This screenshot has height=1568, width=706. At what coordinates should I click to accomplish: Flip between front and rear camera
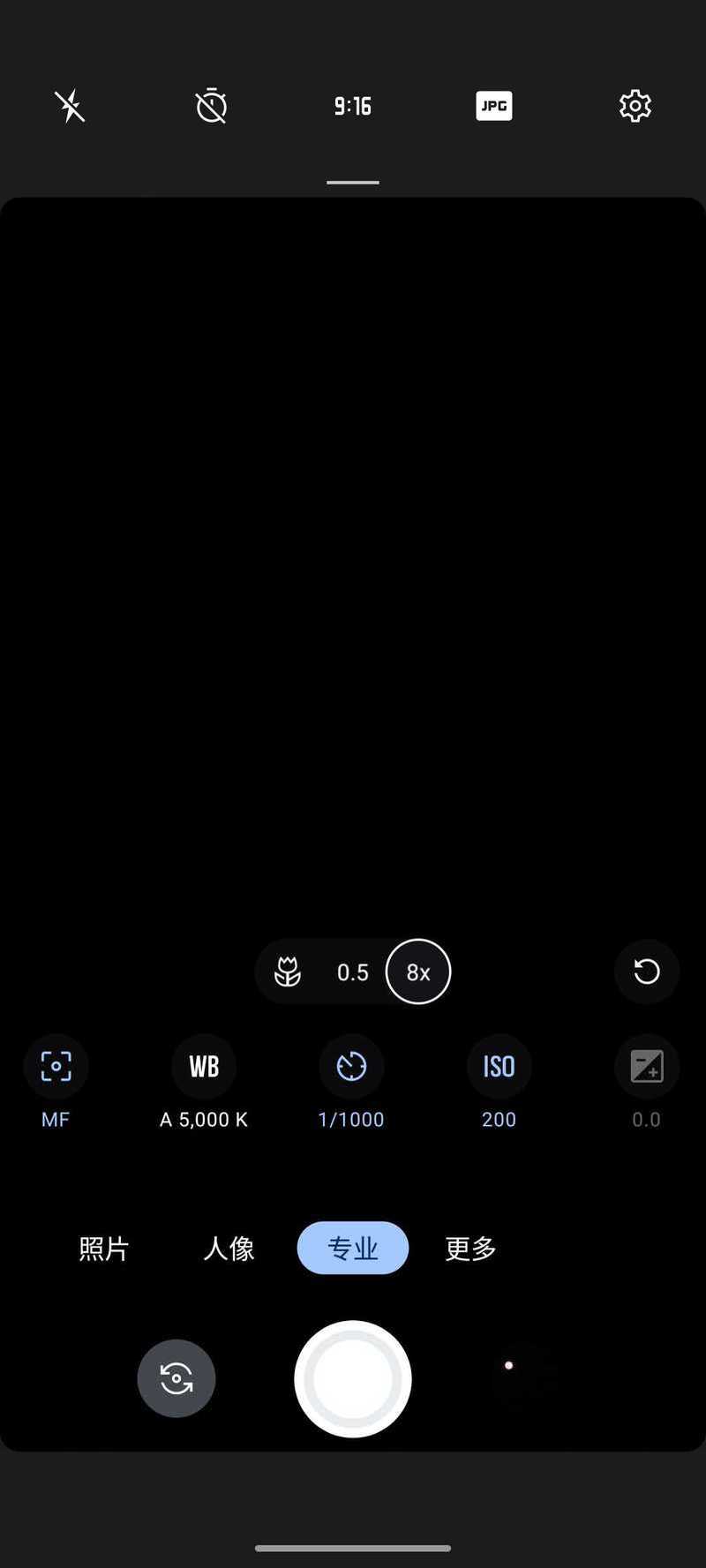176,1378
